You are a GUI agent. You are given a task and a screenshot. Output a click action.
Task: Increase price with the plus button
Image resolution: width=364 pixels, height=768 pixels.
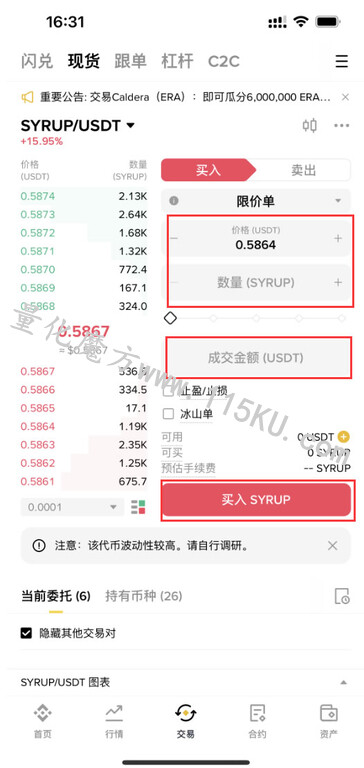click(338, 239)
